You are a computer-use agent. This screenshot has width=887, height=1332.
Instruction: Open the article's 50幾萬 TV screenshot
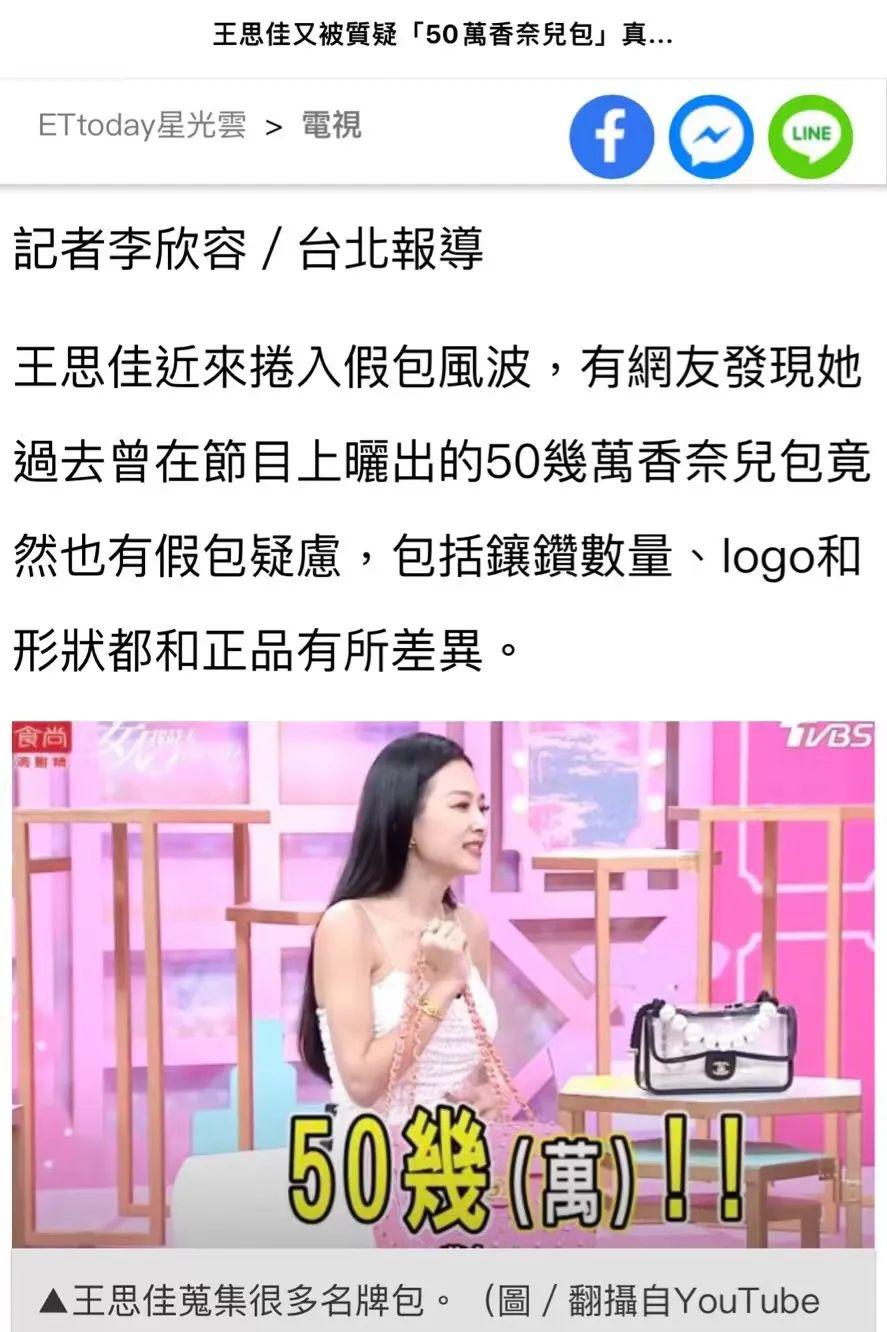tap(443, 983)
